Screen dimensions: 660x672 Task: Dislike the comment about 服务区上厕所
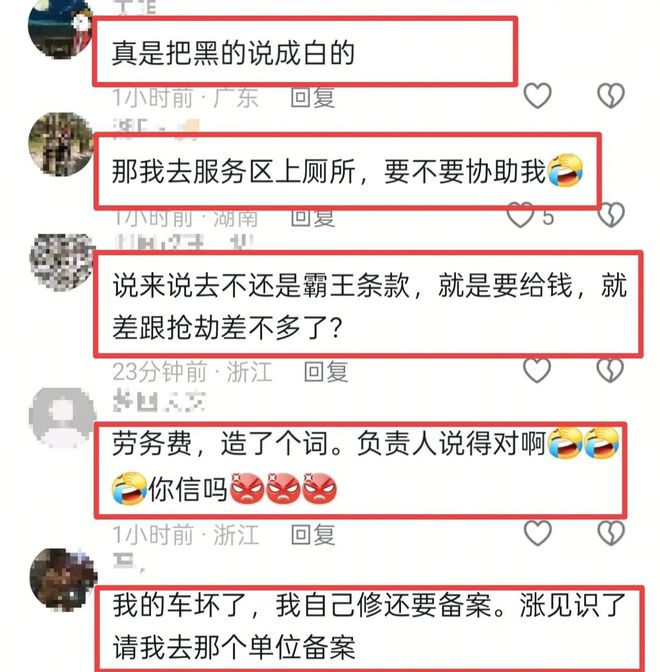610,215
